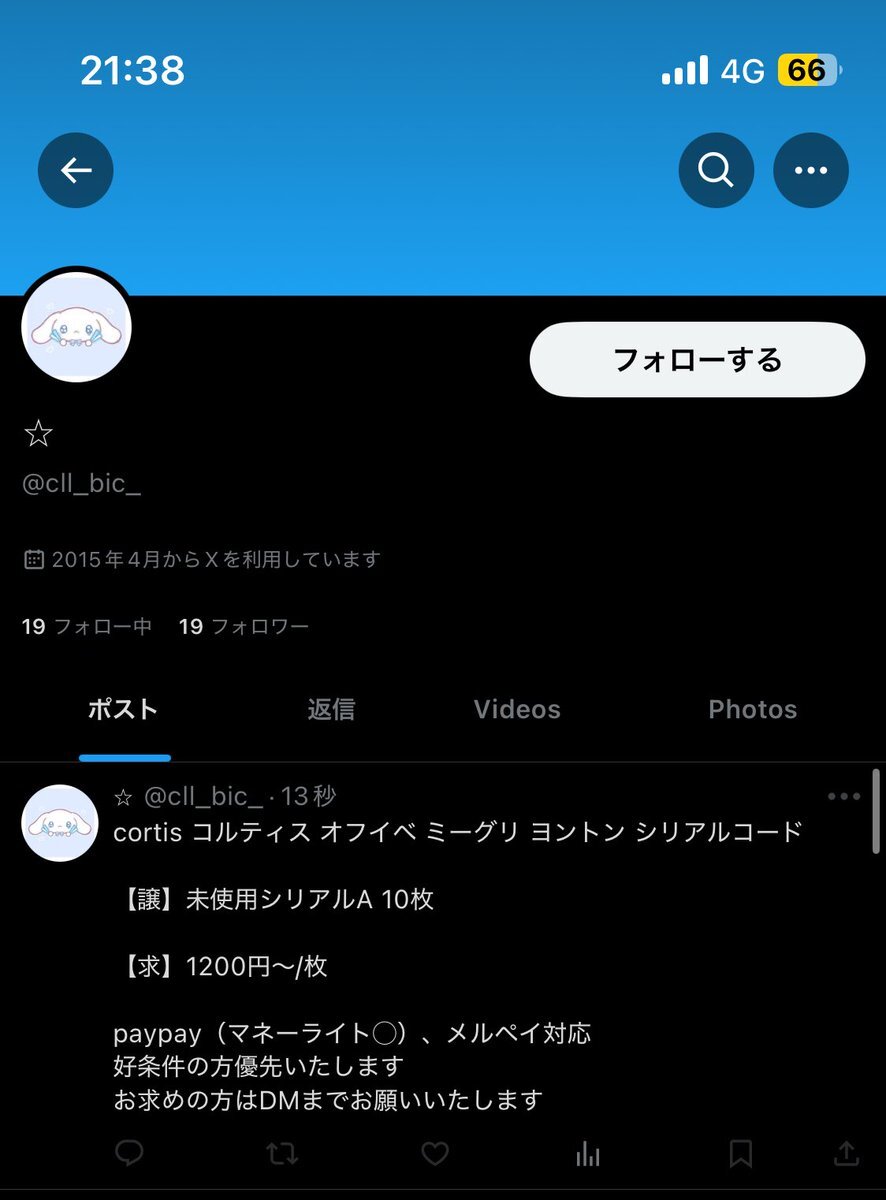This screenshot has height=1200, width=886.
Task: View analytics for the cortis post
Action: pos(588,1154)
